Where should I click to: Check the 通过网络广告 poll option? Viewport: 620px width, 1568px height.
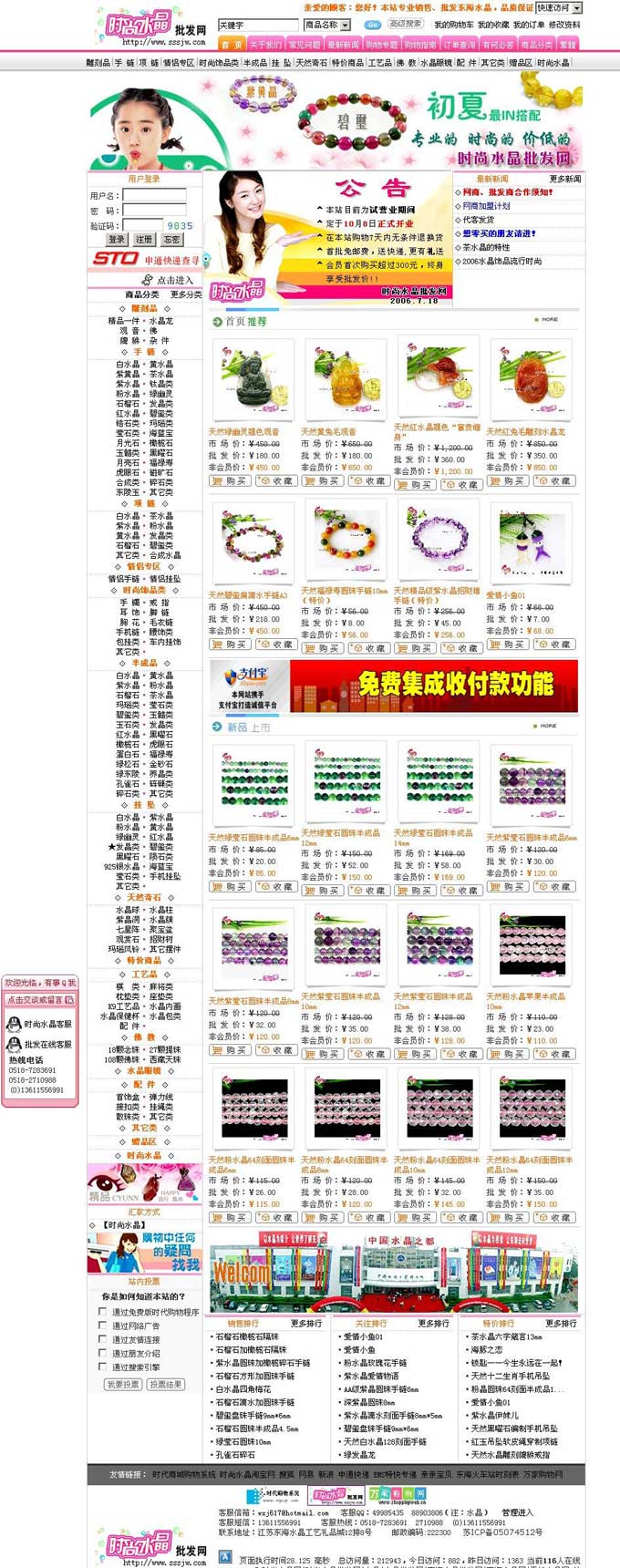103,1326
